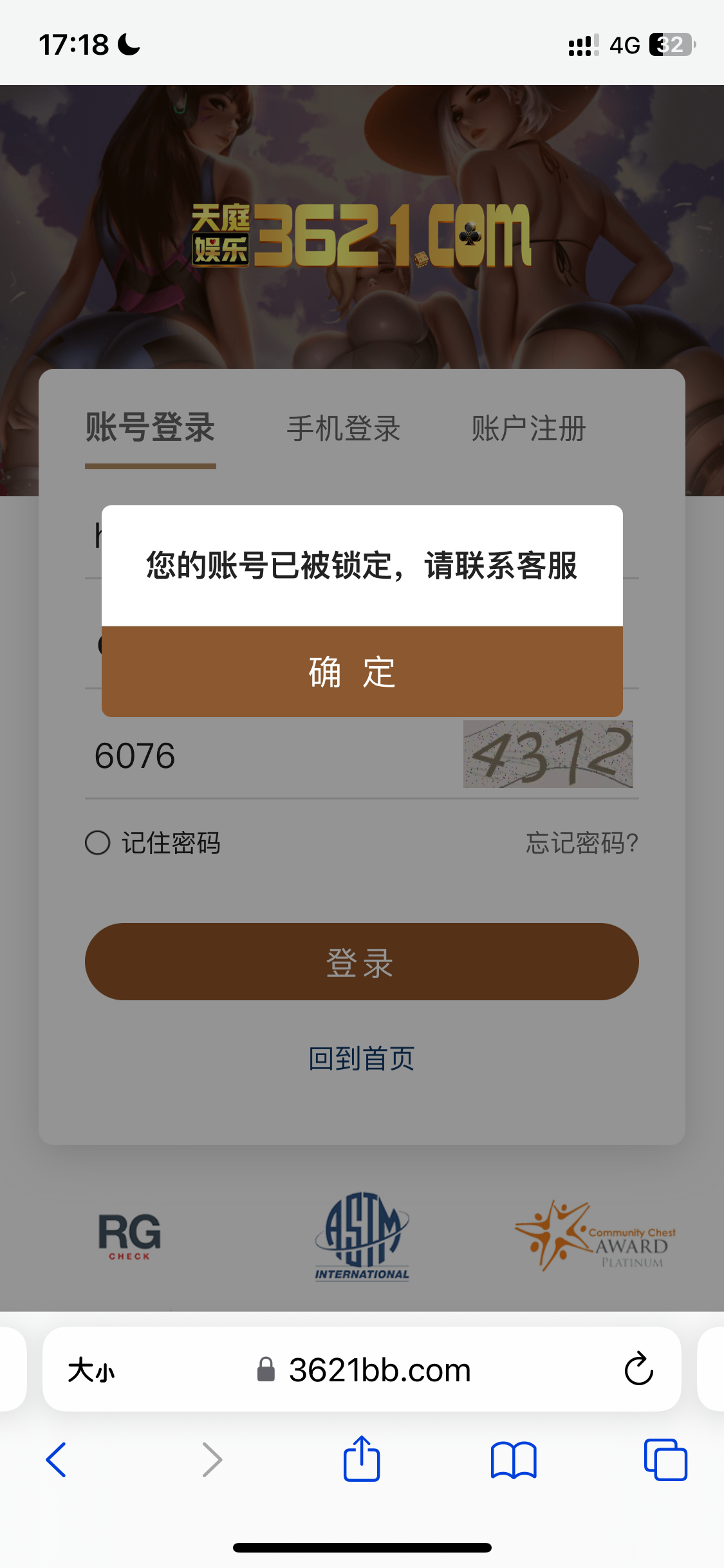
Task: Open the Safari tab switcher icon
Action: [667, 1460]
